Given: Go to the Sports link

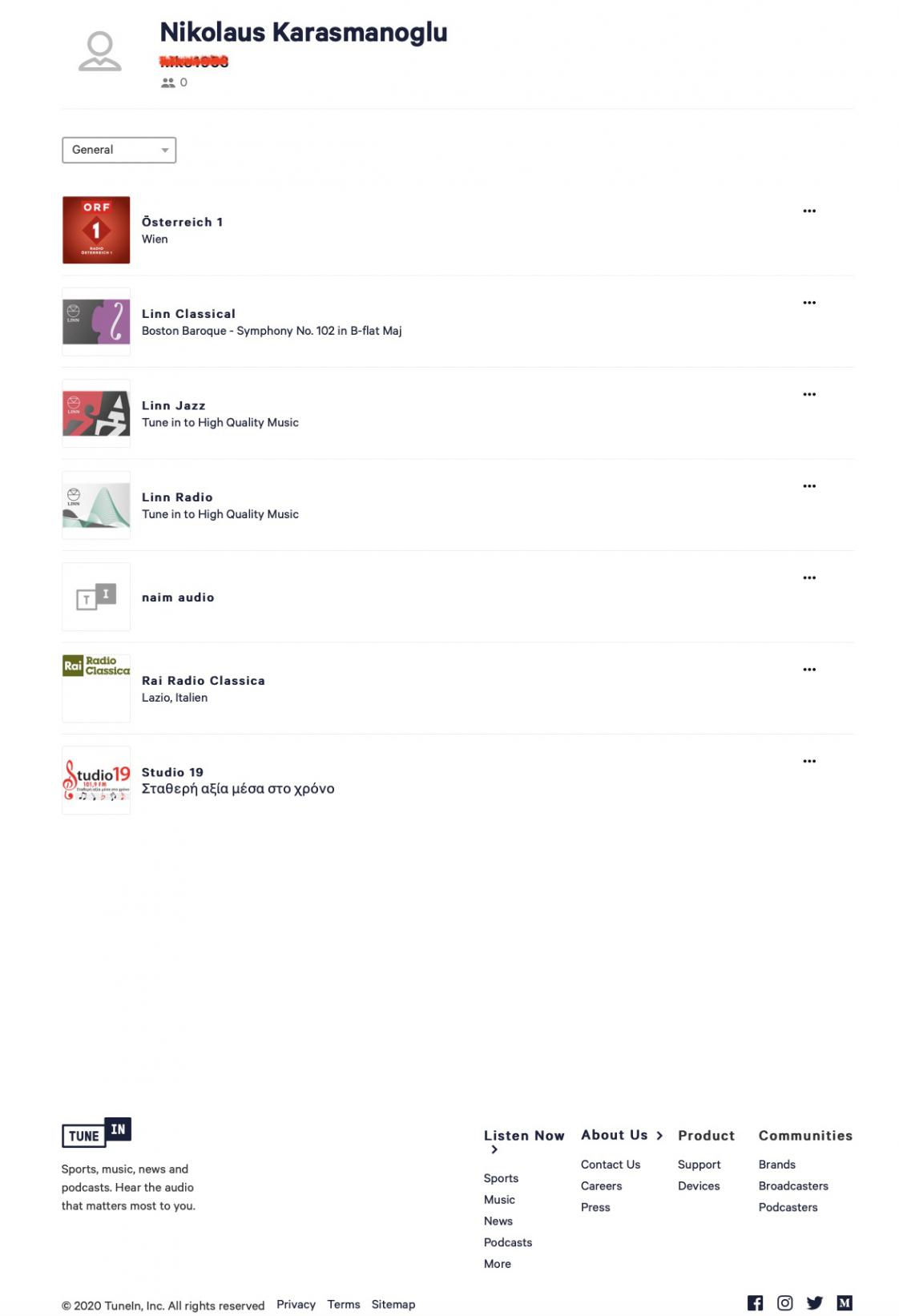Looking at the screenshot, I should pyautogui.click(x=501, y=1178).
